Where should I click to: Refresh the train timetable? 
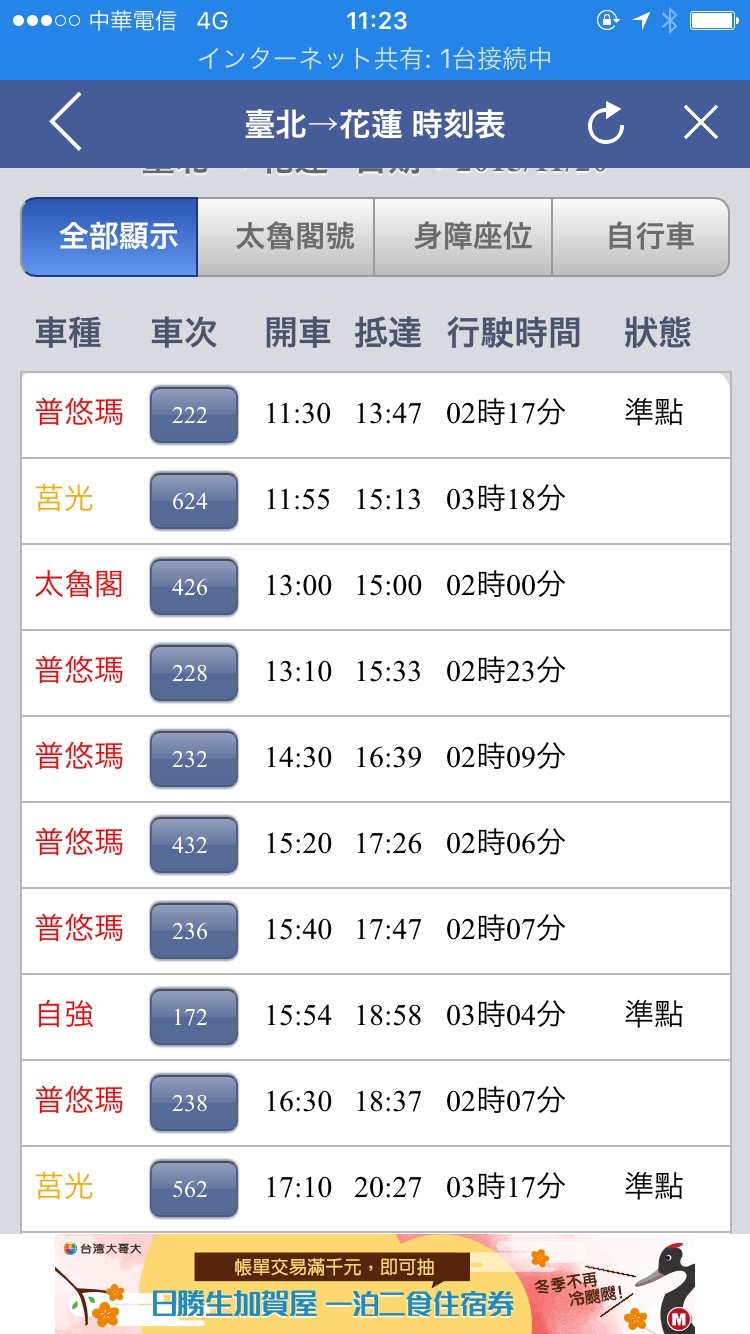[x=606, y=124]
